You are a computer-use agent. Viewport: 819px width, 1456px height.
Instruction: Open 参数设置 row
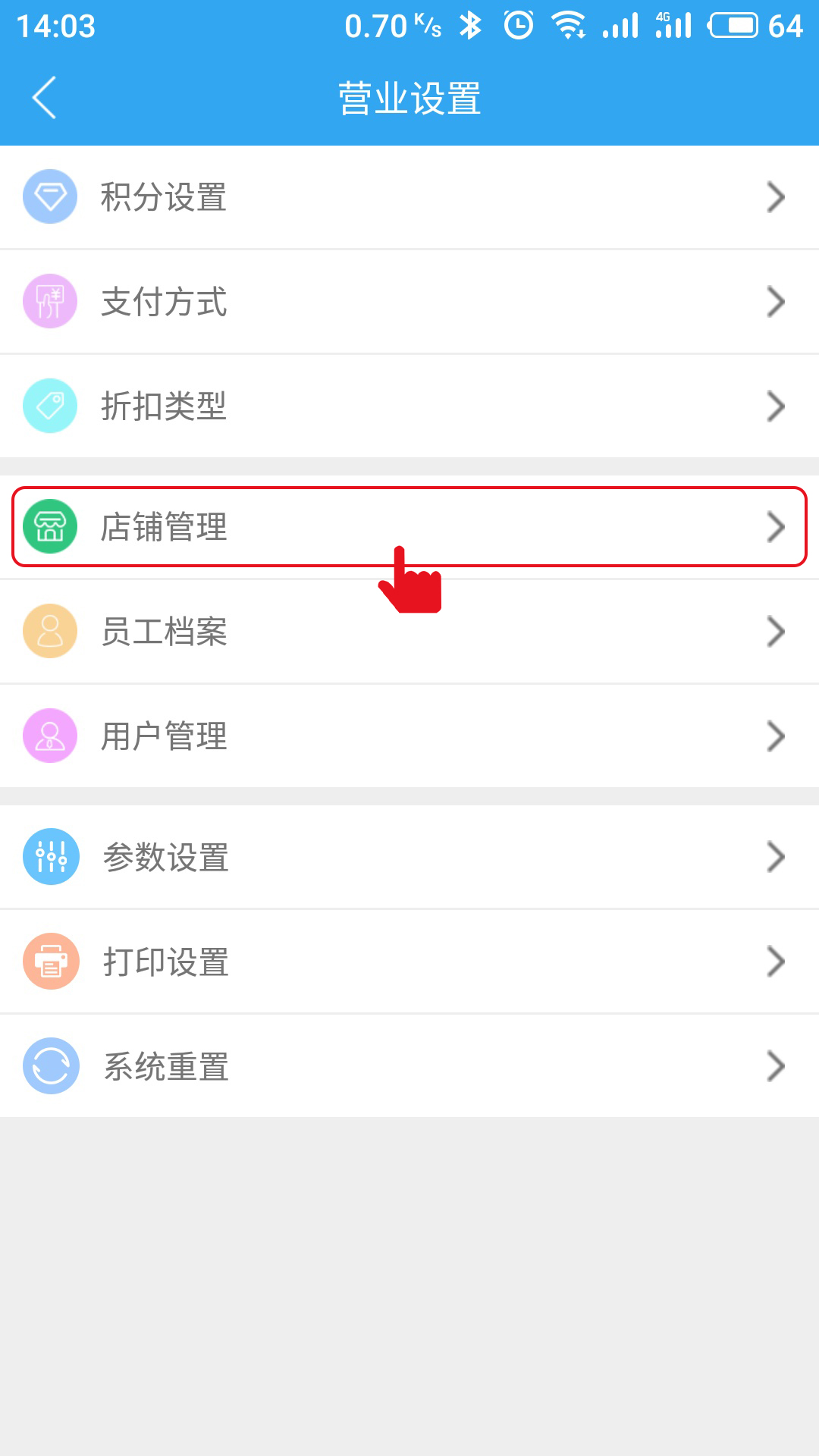pos(409,857)
